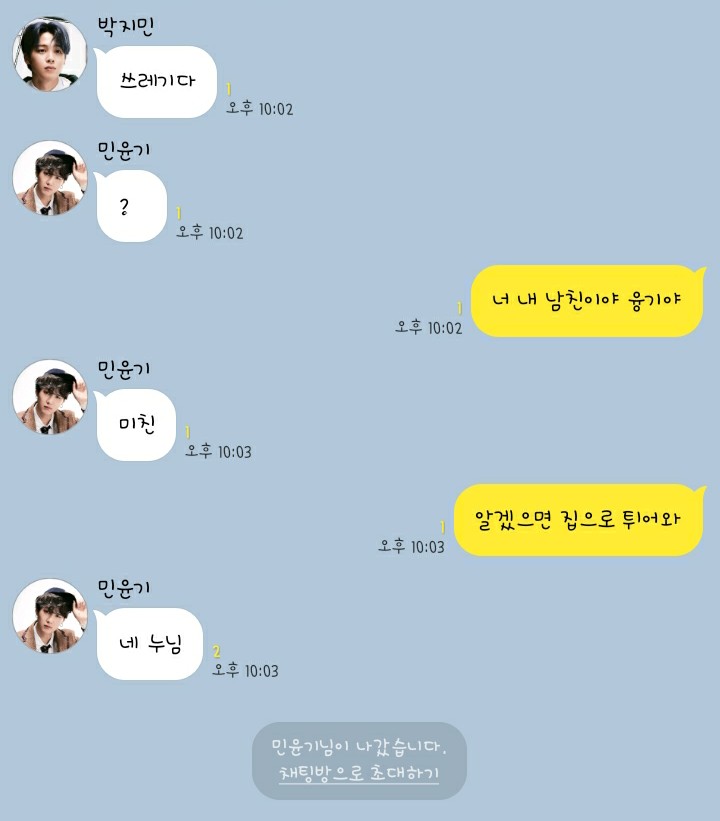Viewport: 720px width, 821px height.
Task: Select the '너 내 남친이야 융기야' yellow bubble
Action: pos(588,300)
